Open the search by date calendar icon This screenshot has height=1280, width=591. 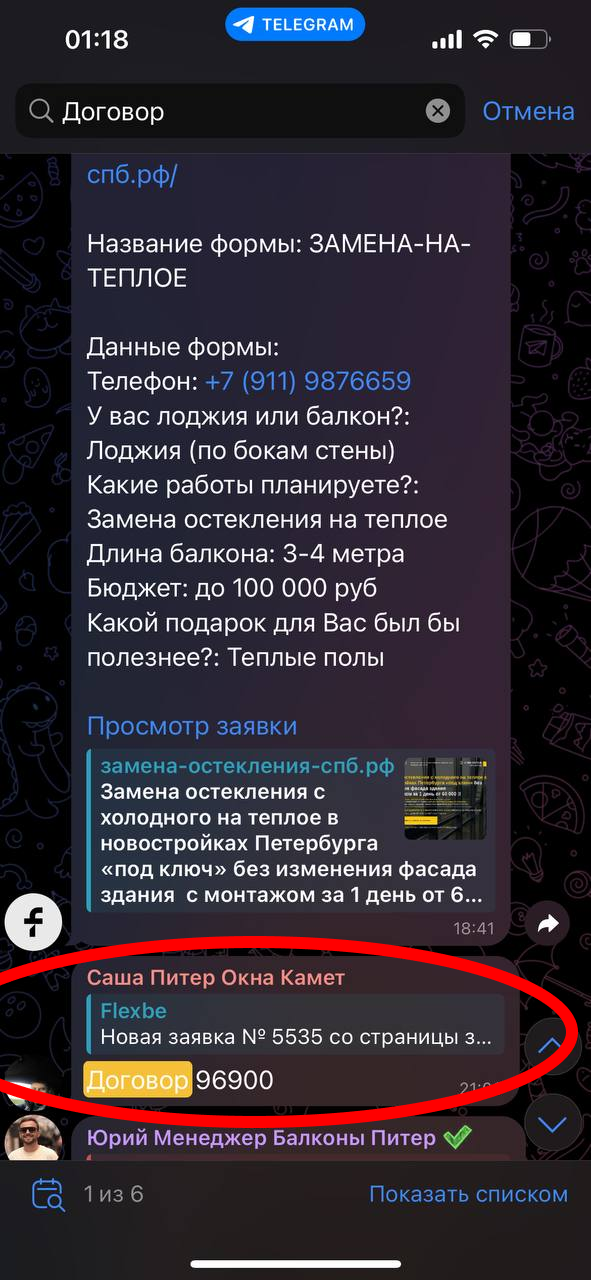[48, 1194]
